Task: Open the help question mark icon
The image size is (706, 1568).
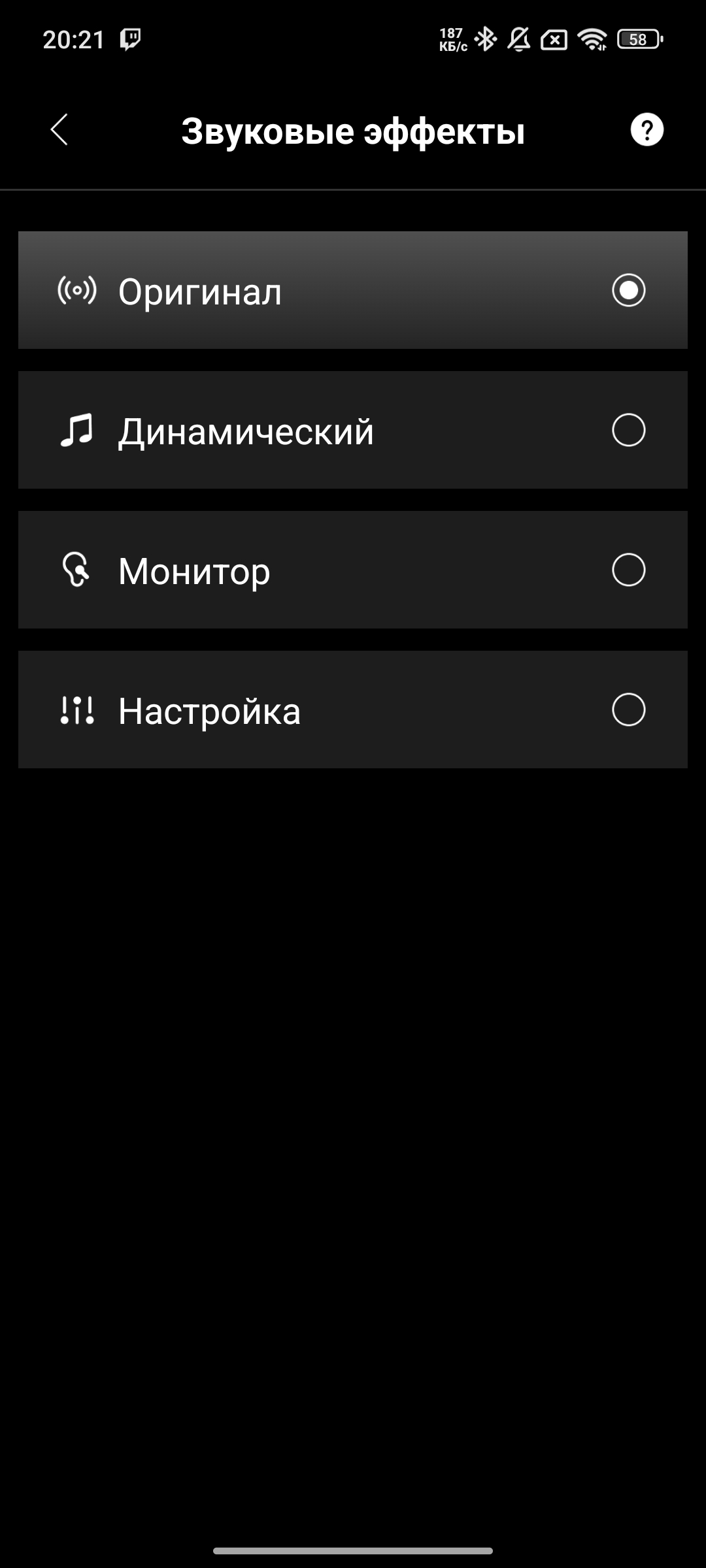Action: point(647,129)
